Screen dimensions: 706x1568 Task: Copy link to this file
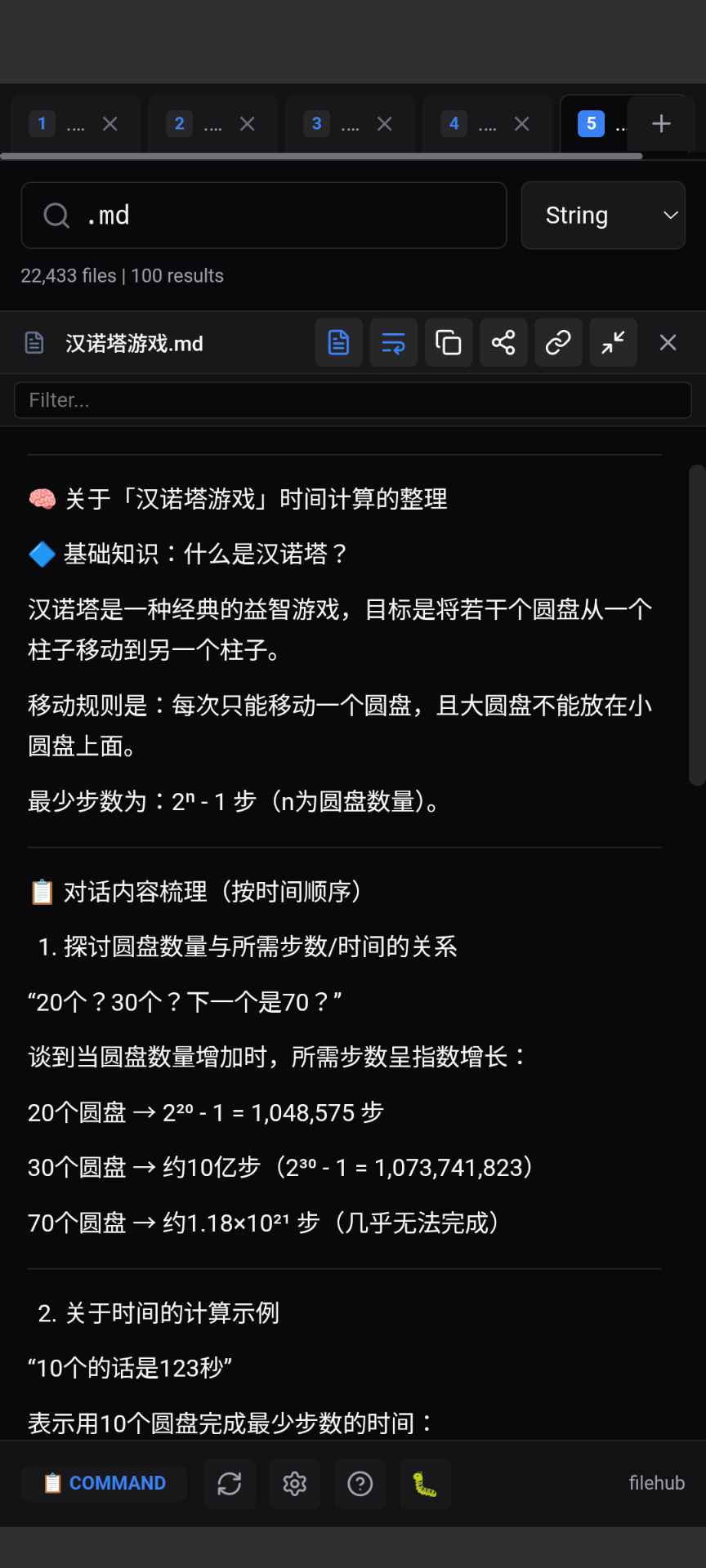[558, 342]
